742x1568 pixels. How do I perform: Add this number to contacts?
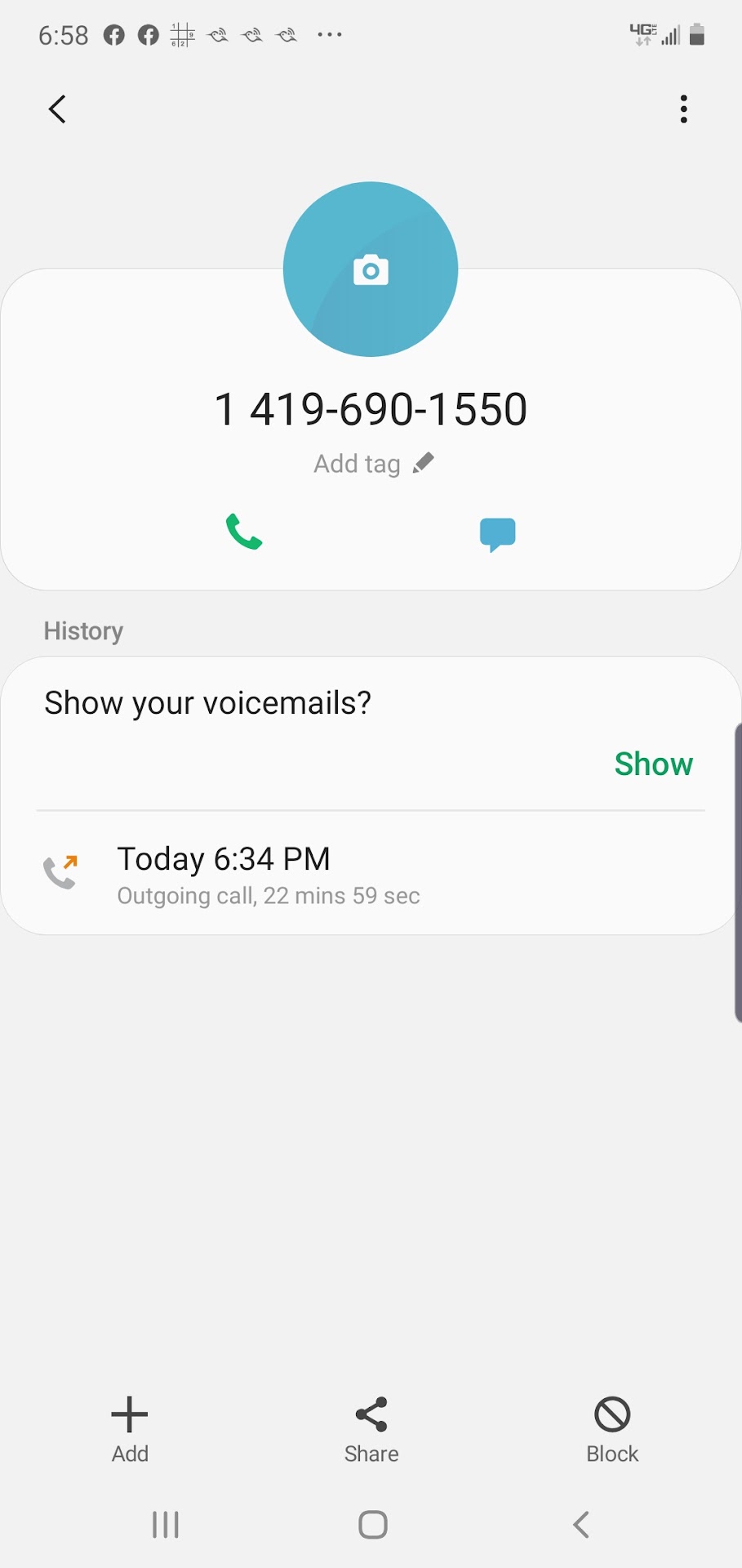tap(130, 1428)
